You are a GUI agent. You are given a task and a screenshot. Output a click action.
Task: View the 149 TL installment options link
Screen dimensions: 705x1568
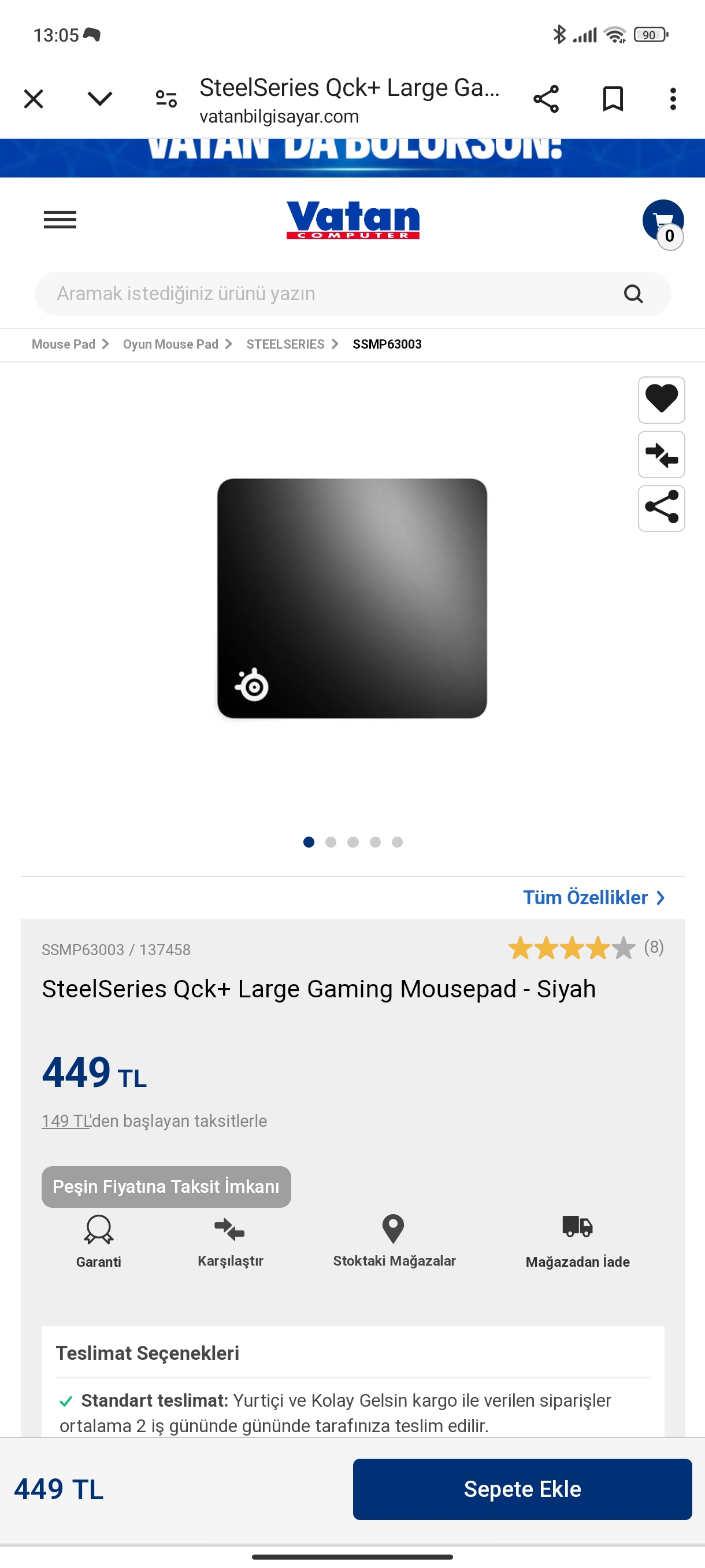[66, 1121]
